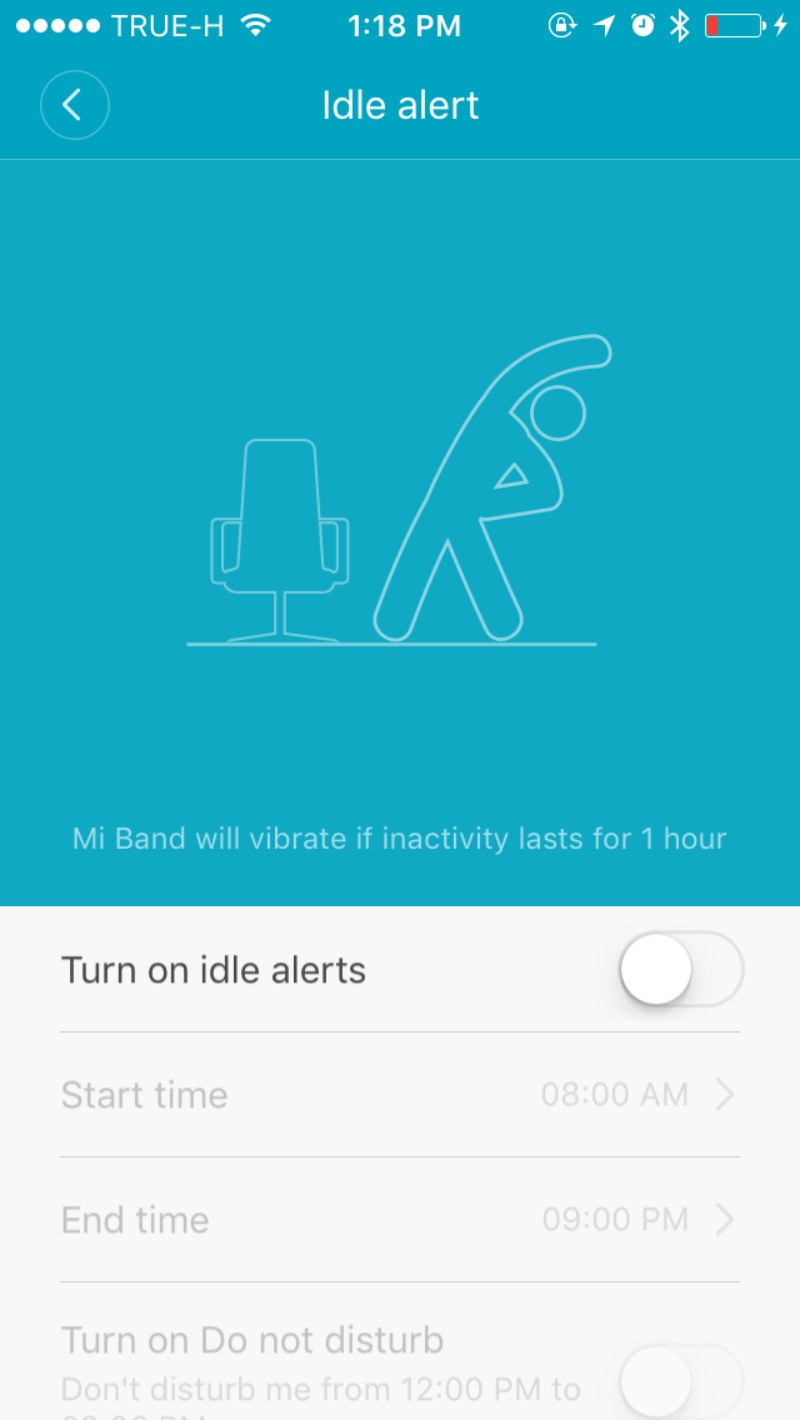
Task: Open the Start time setting
Action: tap(400, 1095)
